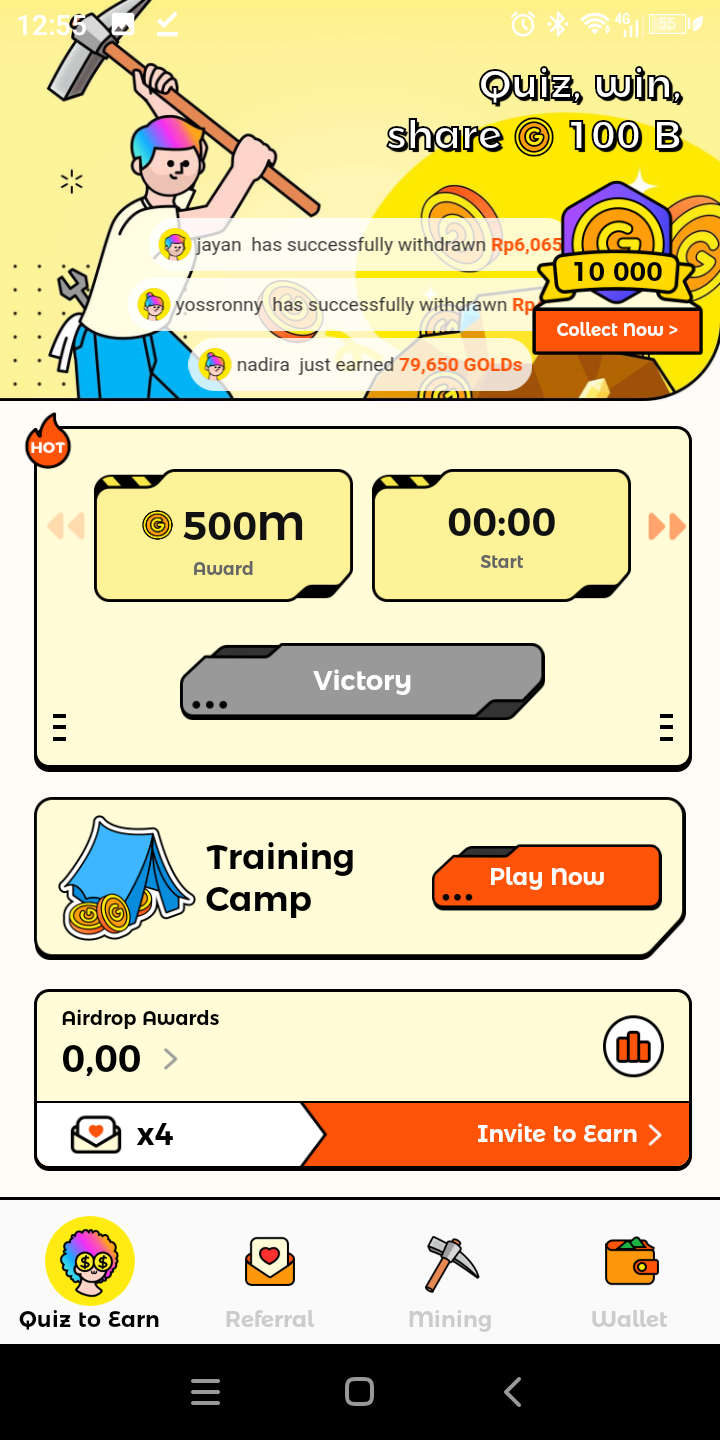Viewport: 720px width, 1440px height.
Task: Tap the grey Victory button
Action: tap(362, 682)
